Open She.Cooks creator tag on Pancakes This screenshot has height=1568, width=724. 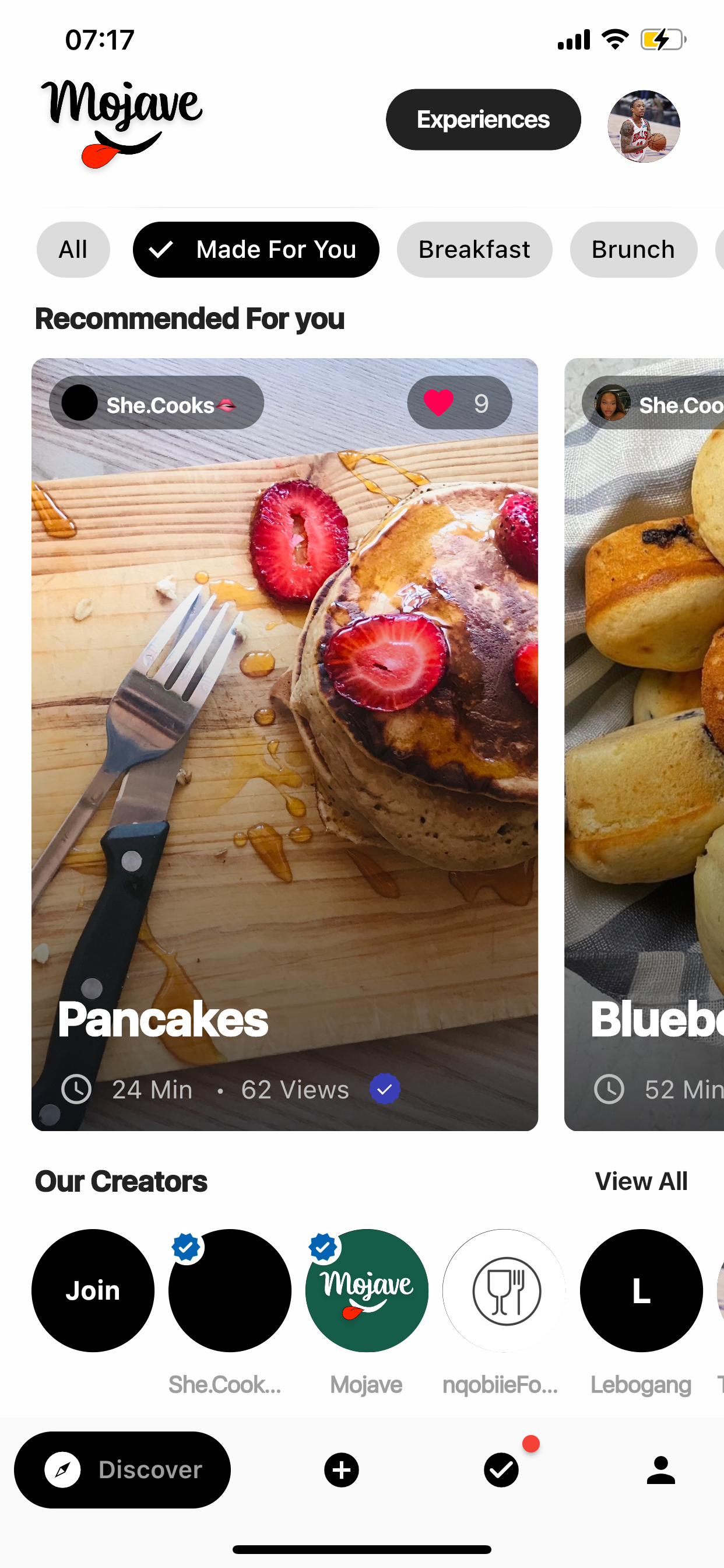[157, 403]
